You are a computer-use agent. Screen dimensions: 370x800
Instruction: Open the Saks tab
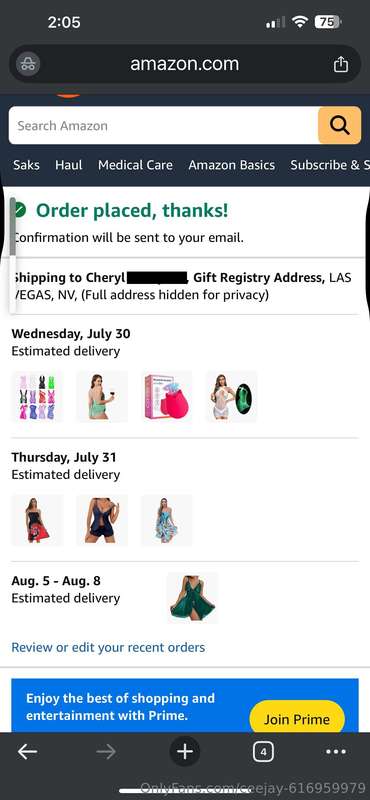click(27, 165)
